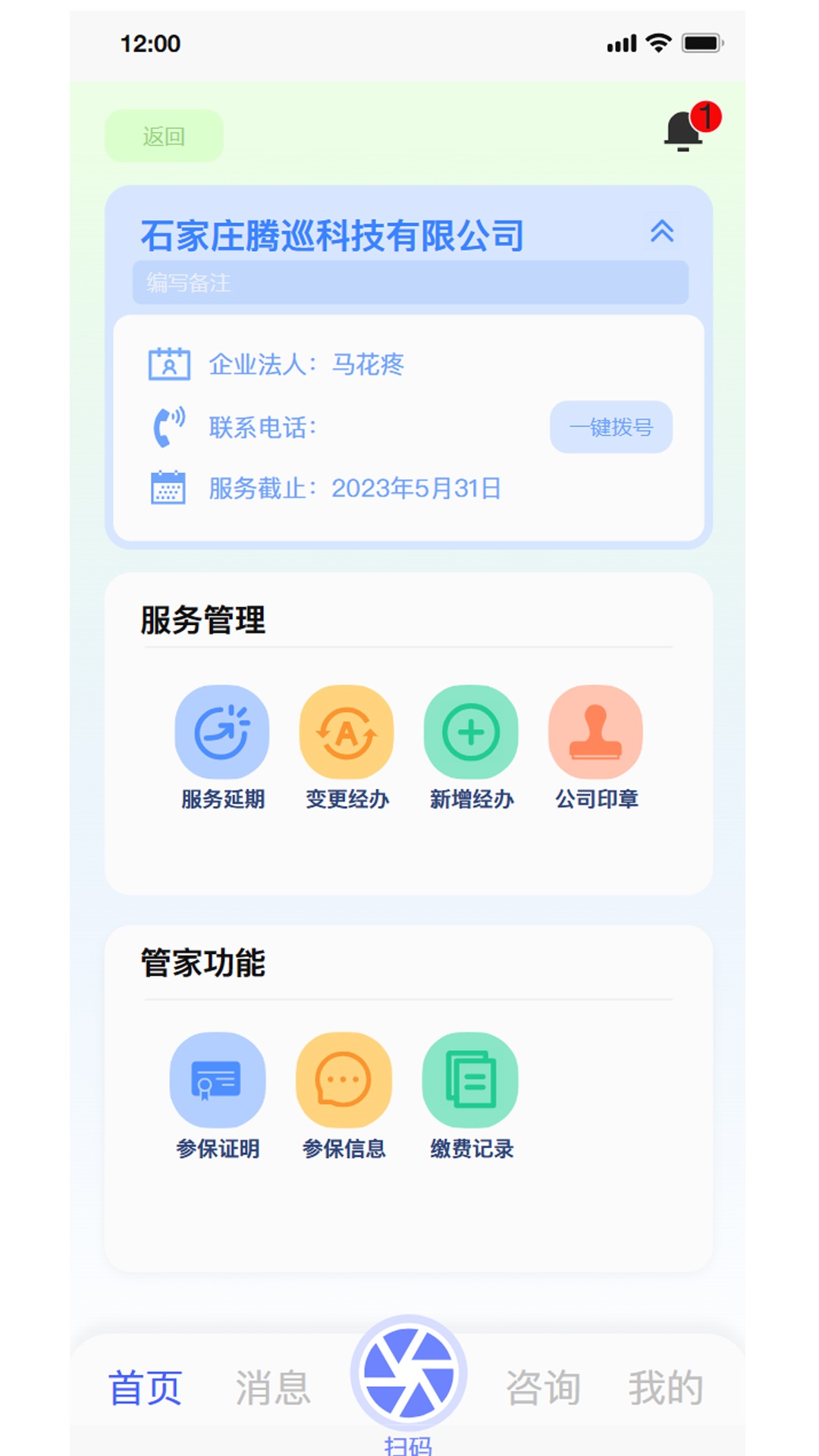819x1456 pixels.
Task: Select the 参保信息 insurance info icon
Action: pyautogui.click(x=344, y=1081)
